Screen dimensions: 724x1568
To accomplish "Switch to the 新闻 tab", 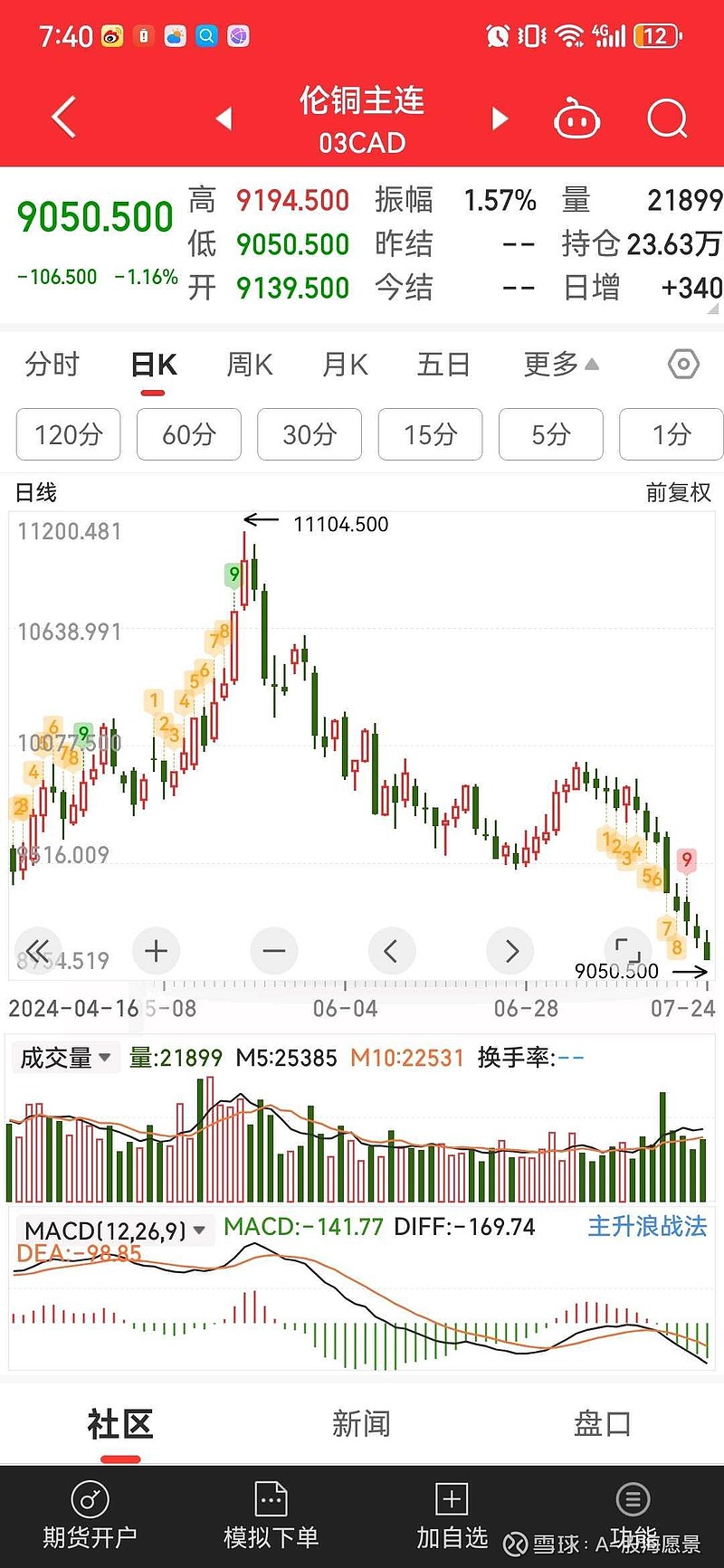I will (x=362, y=1423).
